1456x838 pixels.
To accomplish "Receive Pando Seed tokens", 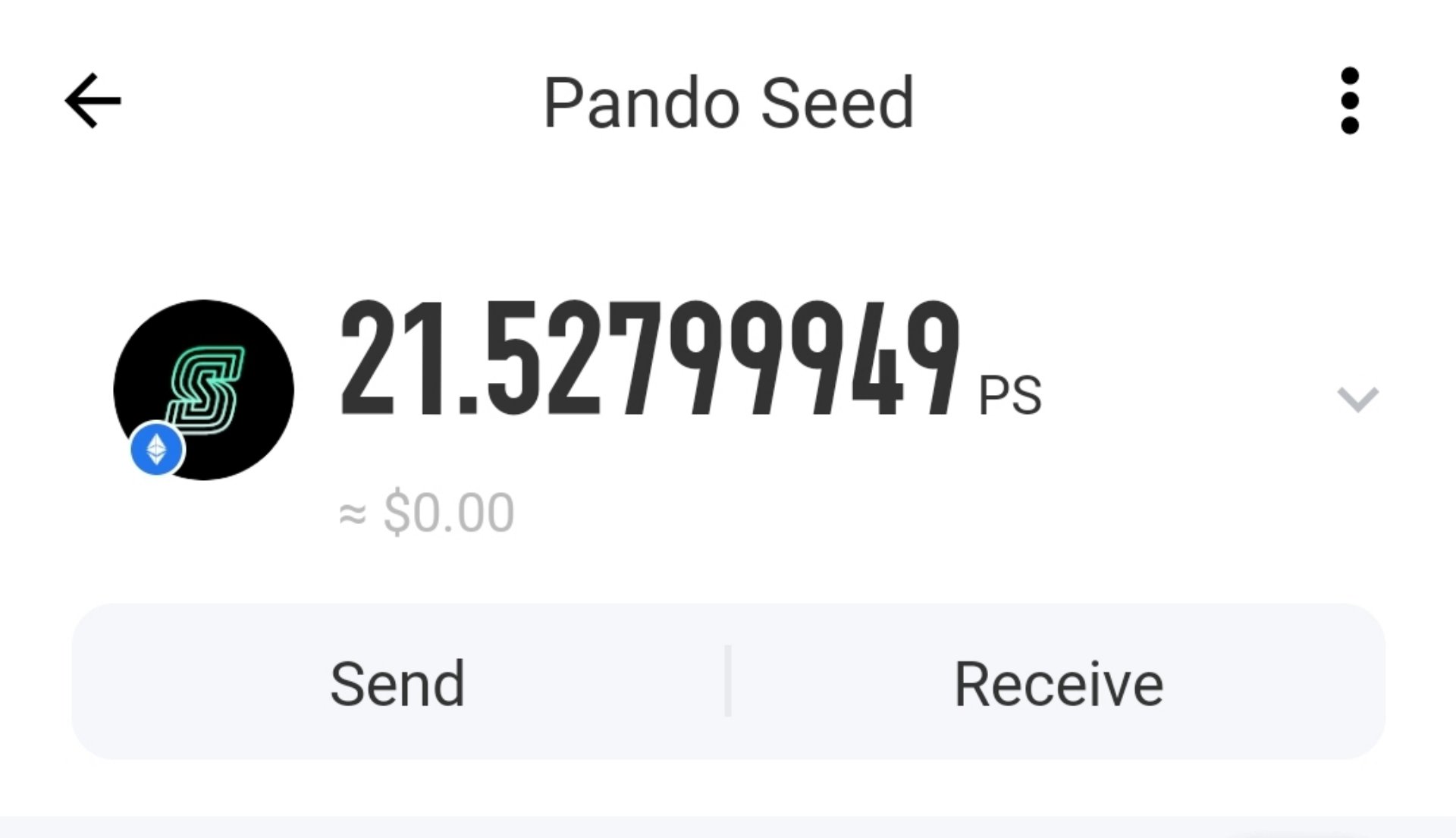I will 1058,683.
